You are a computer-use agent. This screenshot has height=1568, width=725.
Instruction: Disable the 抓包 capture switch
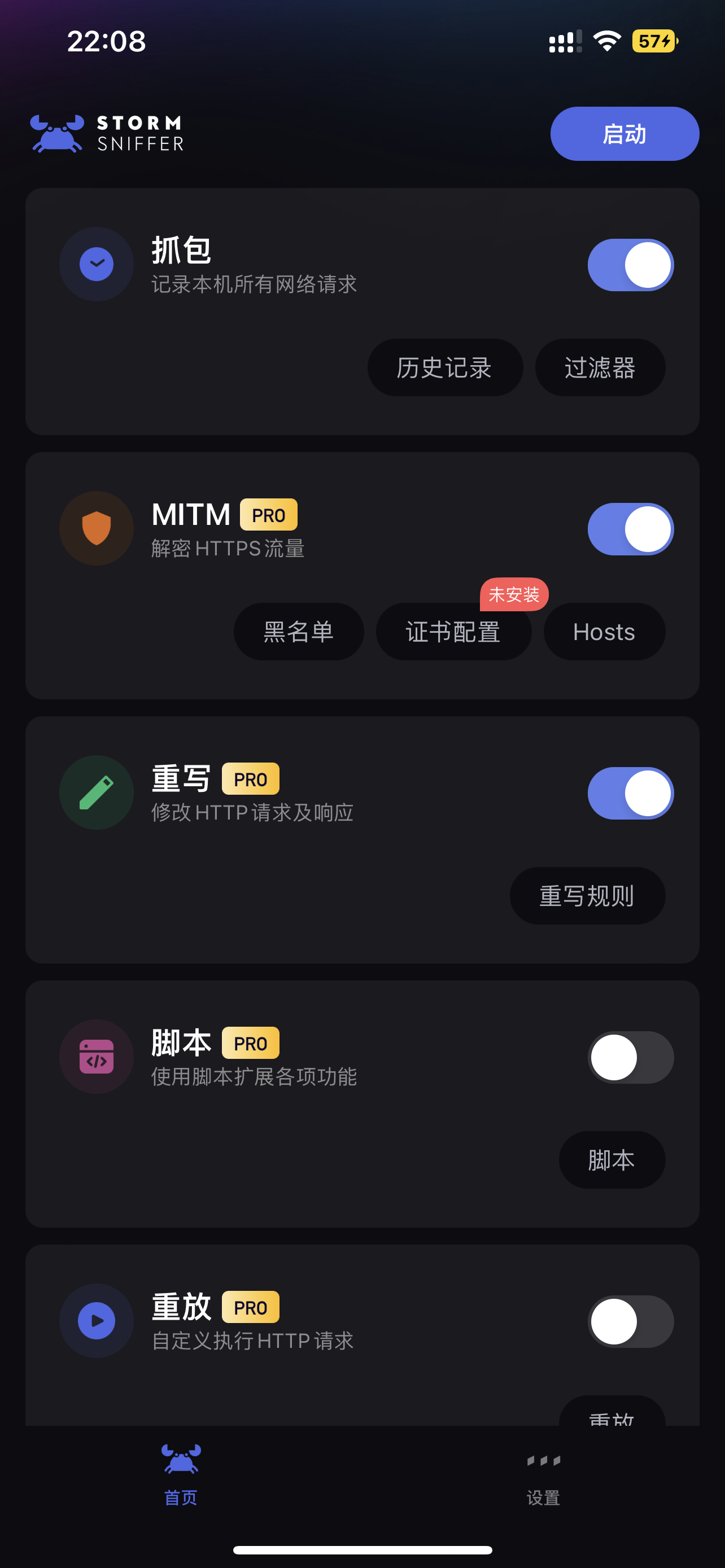pyautogui.click(x=630, y=264)
